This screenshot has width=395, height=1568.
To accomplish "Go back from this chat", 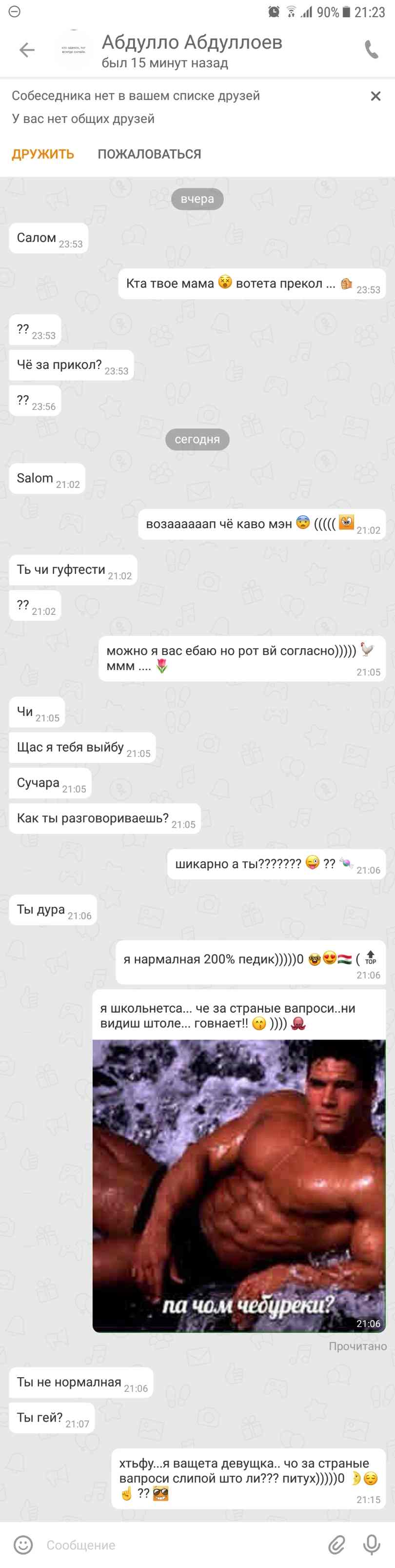I will point(27,50).
